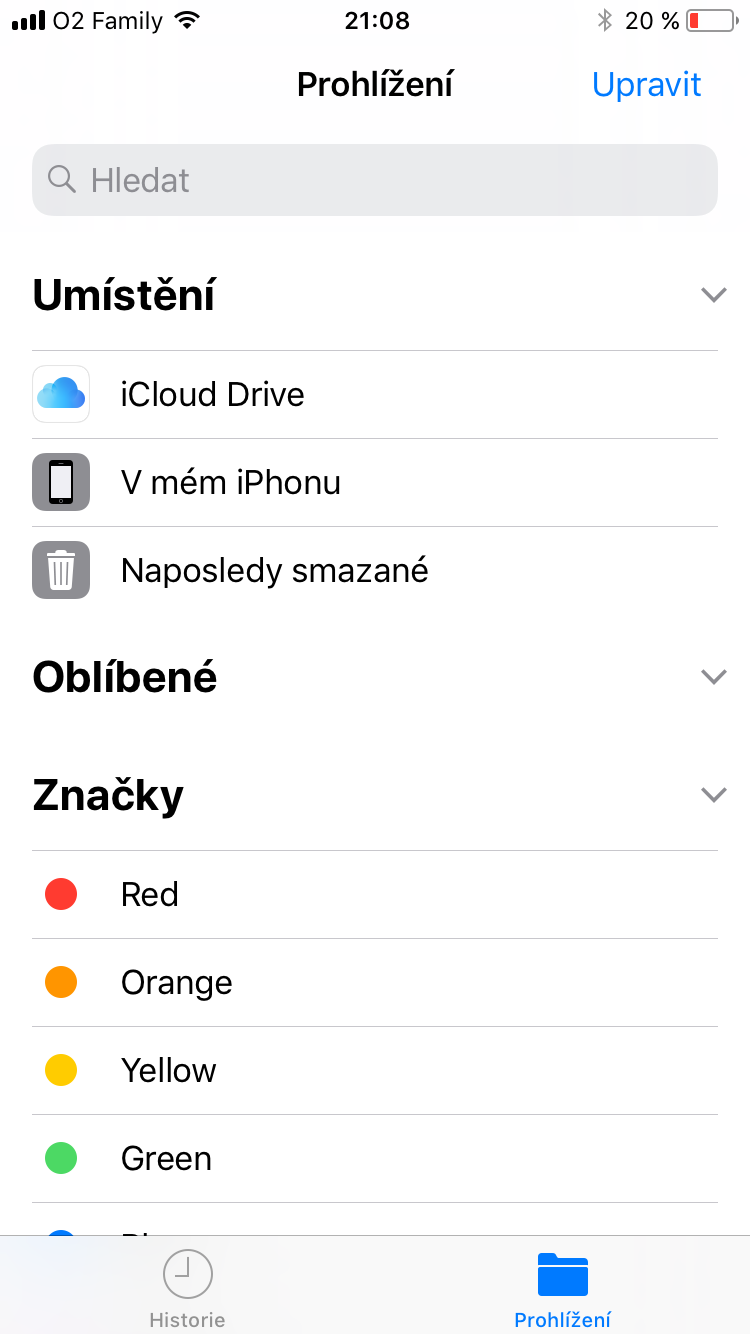Select the Orange tag
Image resolution: width=750 pixels, height=1334 pixels.
375,982
